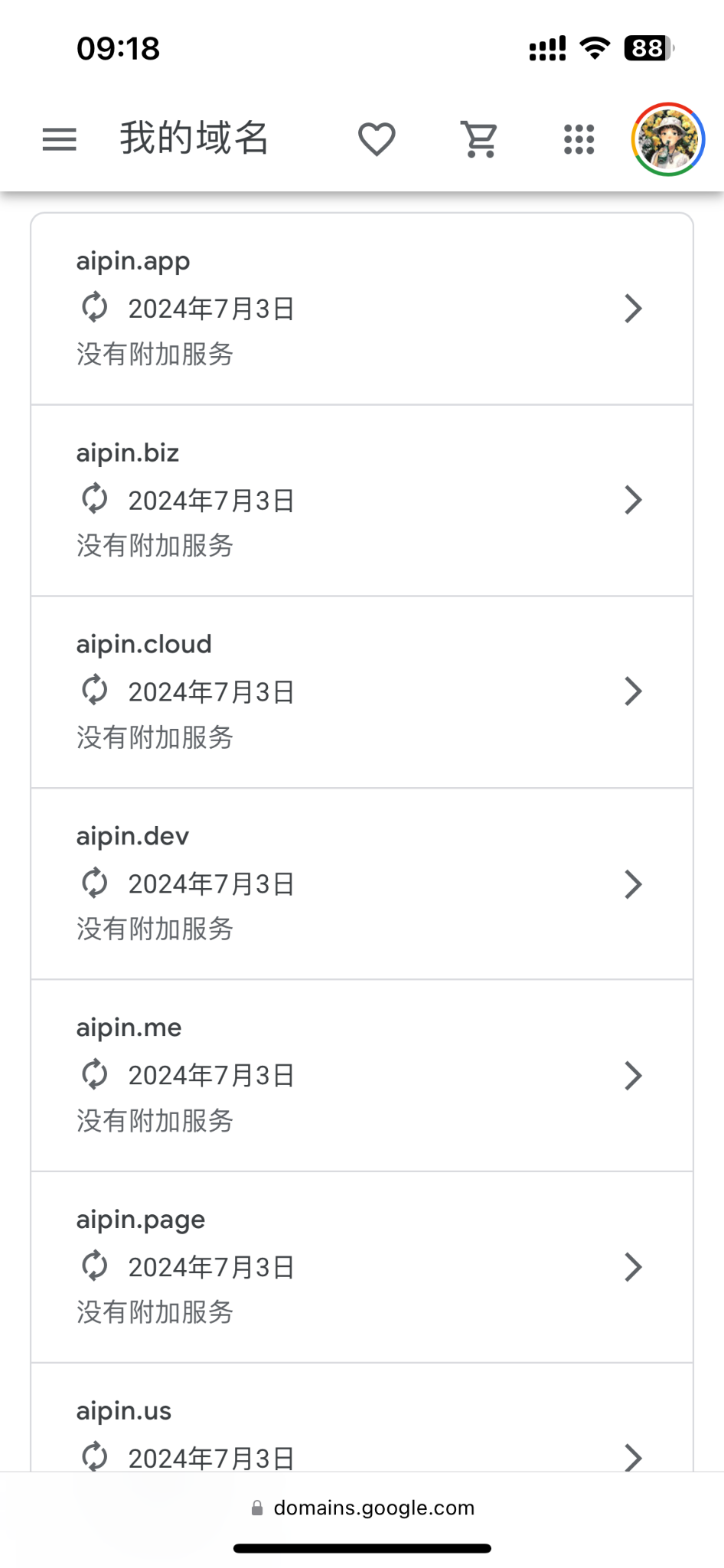Viewport: 724px width, 1568px height.
Task: Open the hamburger navigation menu
Action: point(59,139)
